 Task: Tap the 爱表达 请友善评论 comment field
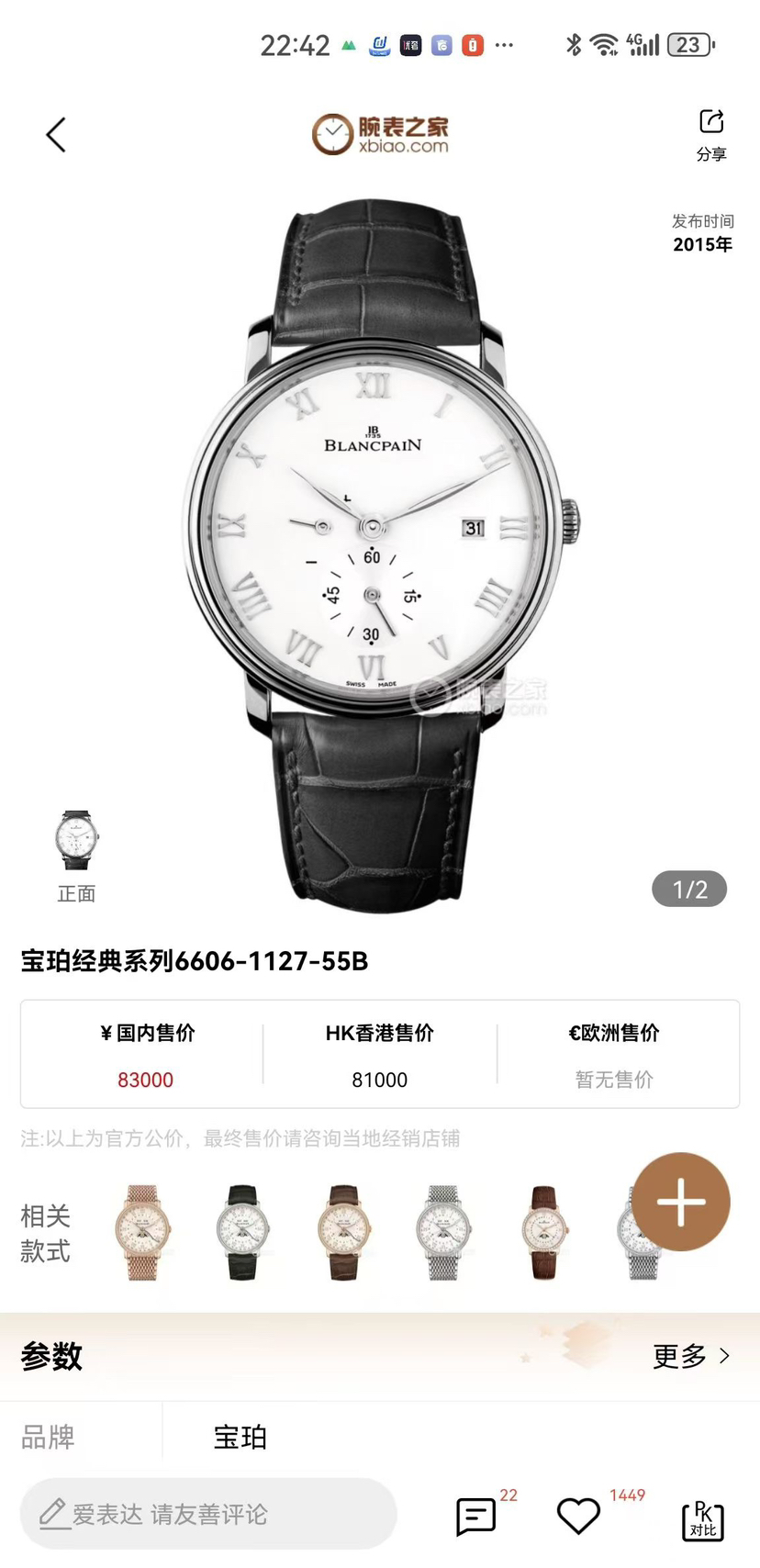point(209,1514)
